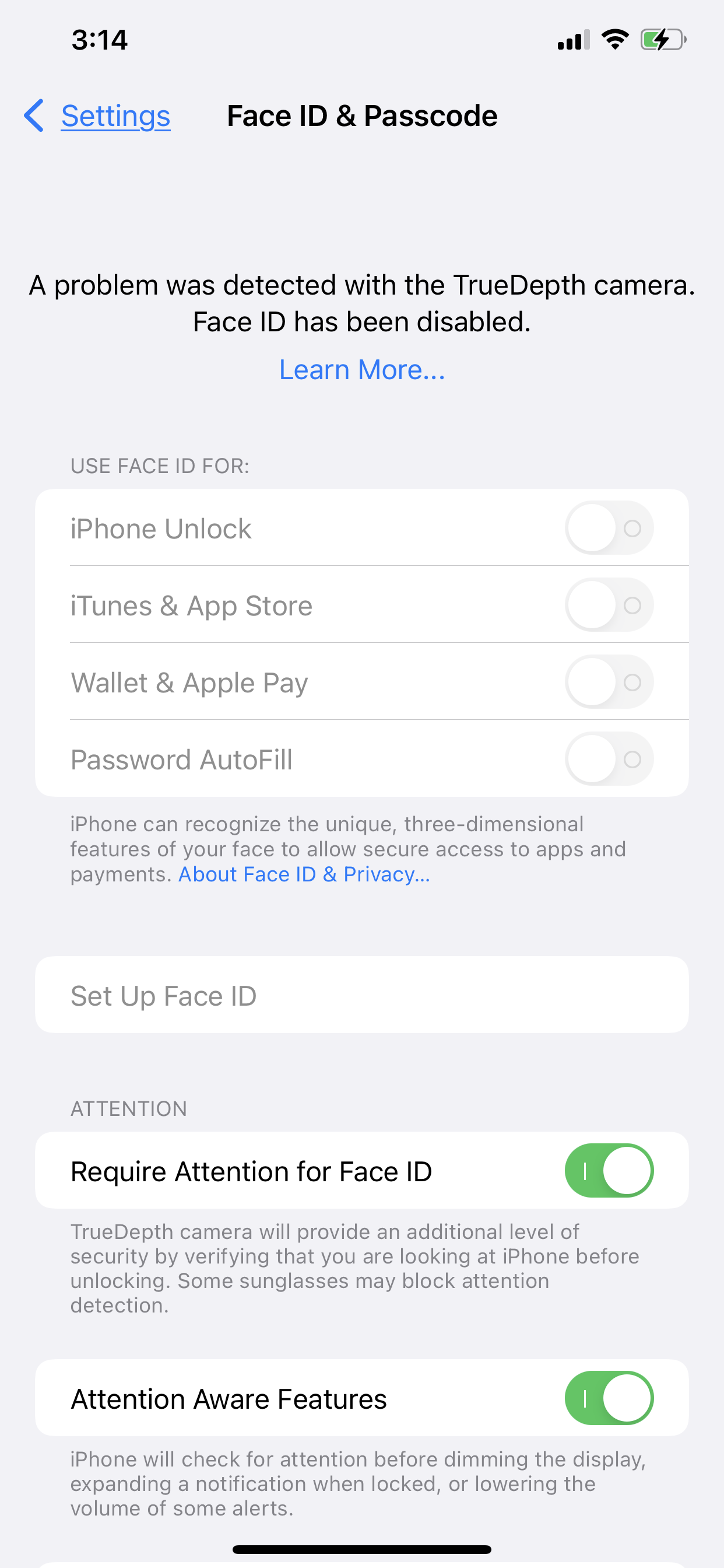Click the back chevron arrow icon

[33, 116]
